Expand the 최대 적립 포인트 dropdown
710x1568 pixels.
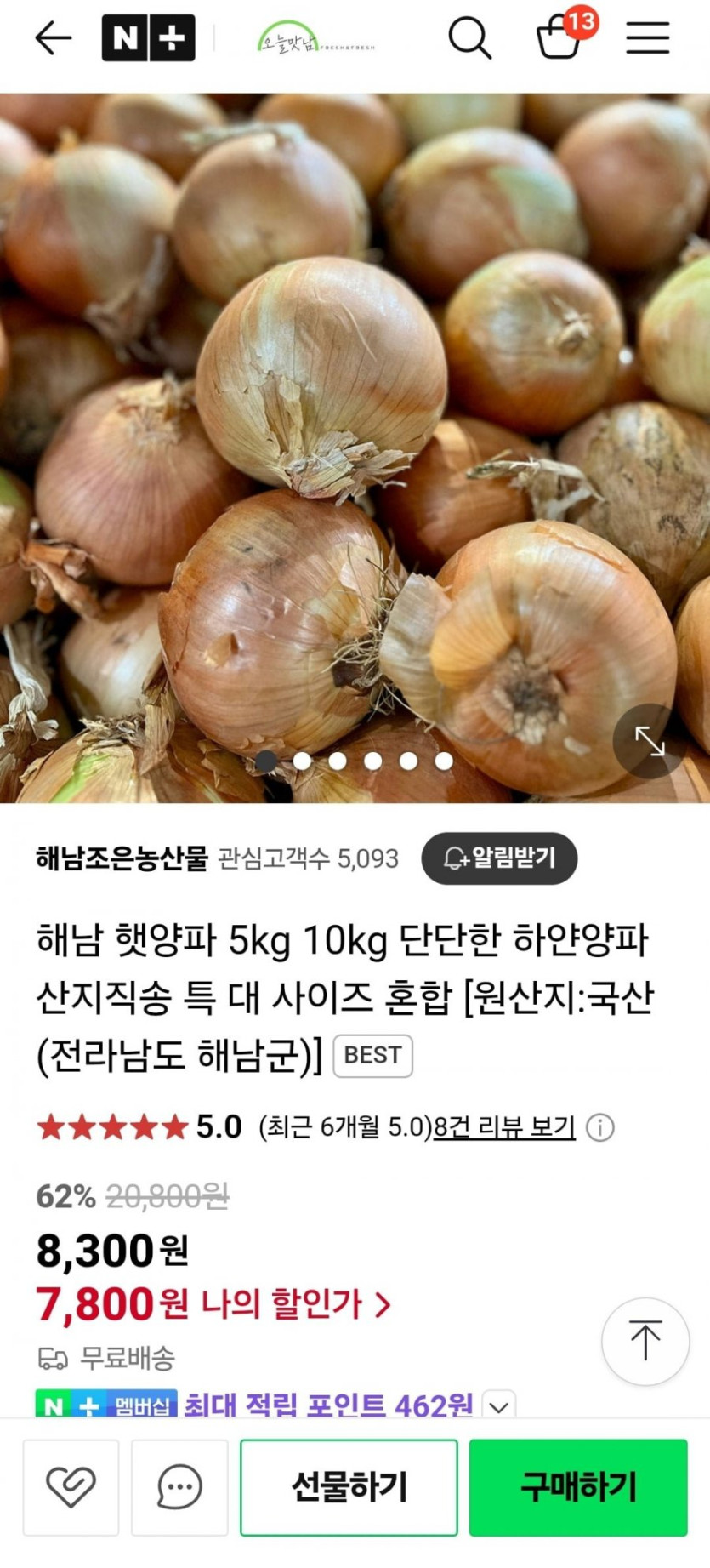click(499, 1406)
